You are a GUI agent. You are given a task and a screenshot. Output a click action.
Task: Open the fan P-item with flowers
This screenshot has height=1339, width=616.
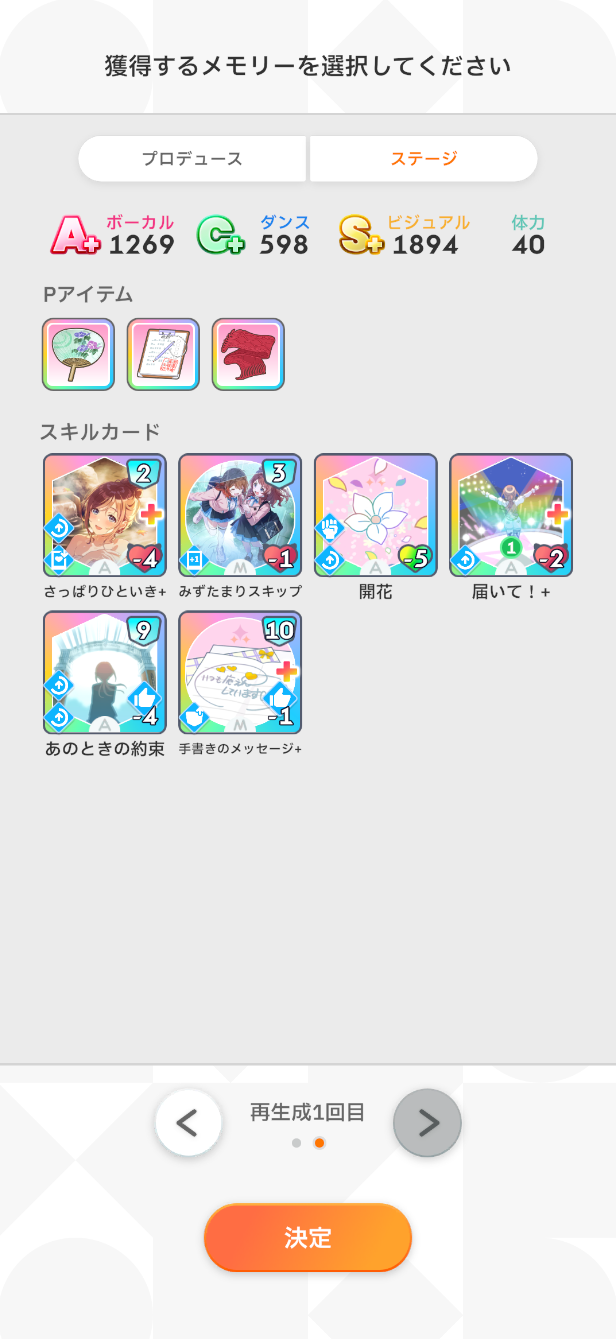(x=78, y=354)
